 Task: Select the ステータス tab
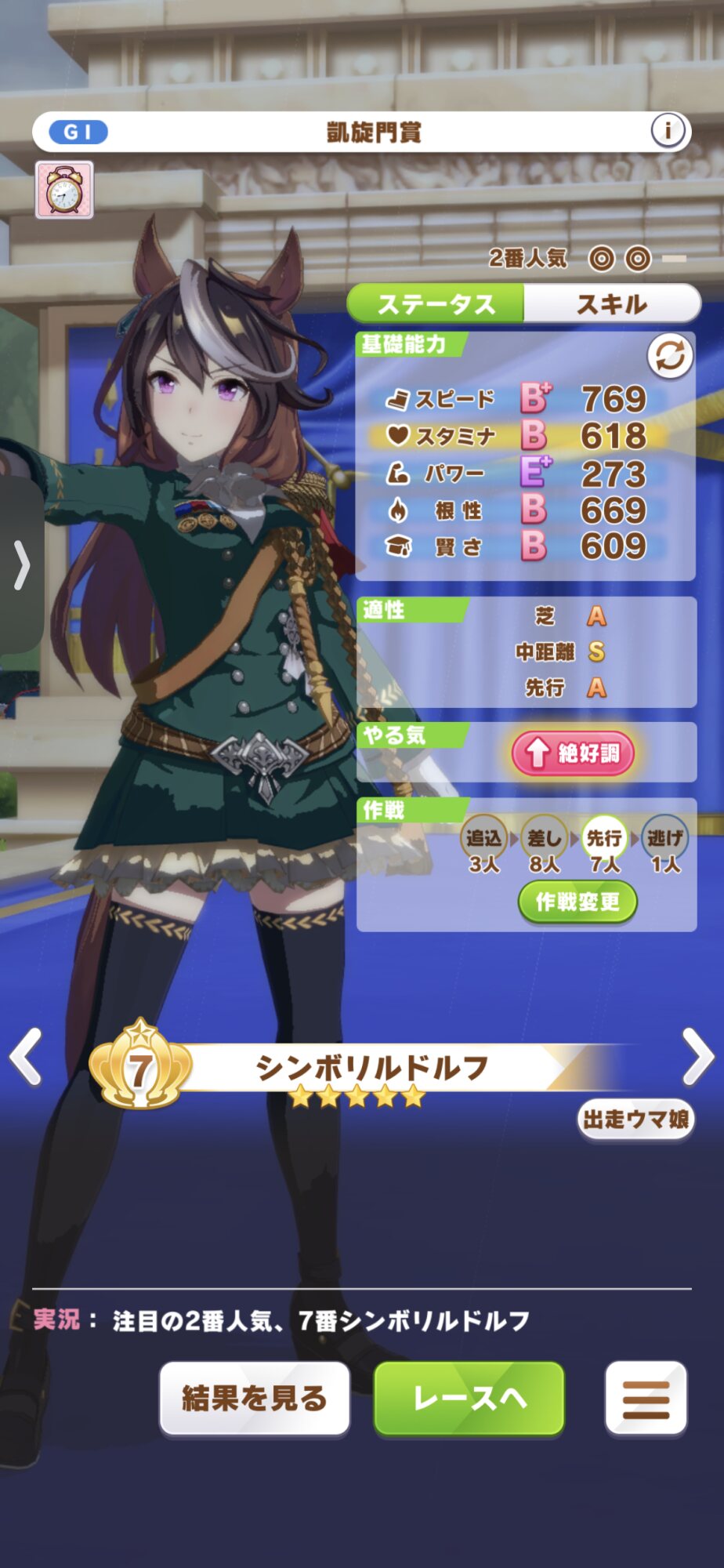coord(436,304)
